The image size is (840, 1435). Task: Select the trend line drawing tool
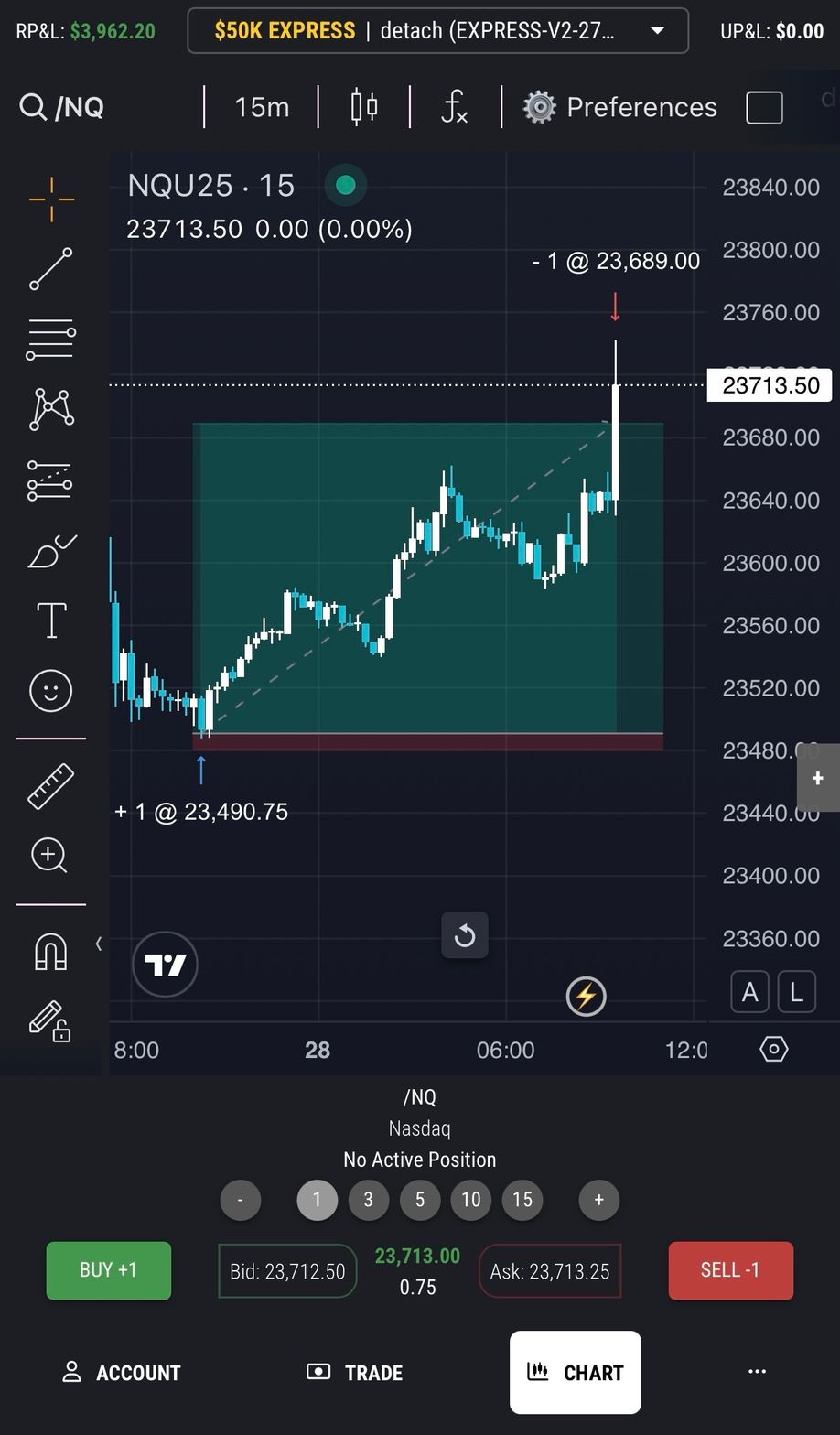click(x=50, y=269)
